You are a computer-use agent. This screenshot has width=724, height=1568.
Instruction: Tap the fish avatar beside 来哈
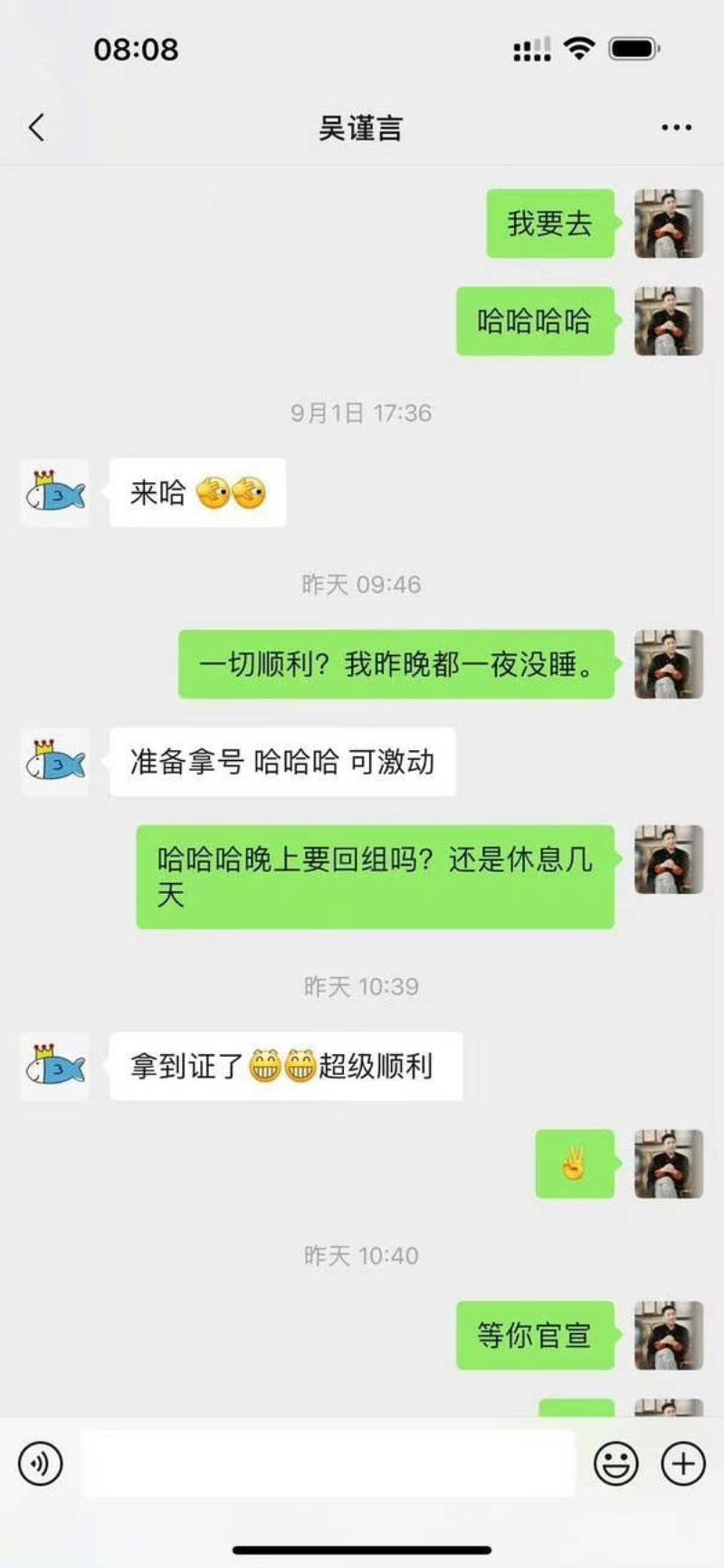(x=55, y=493)
